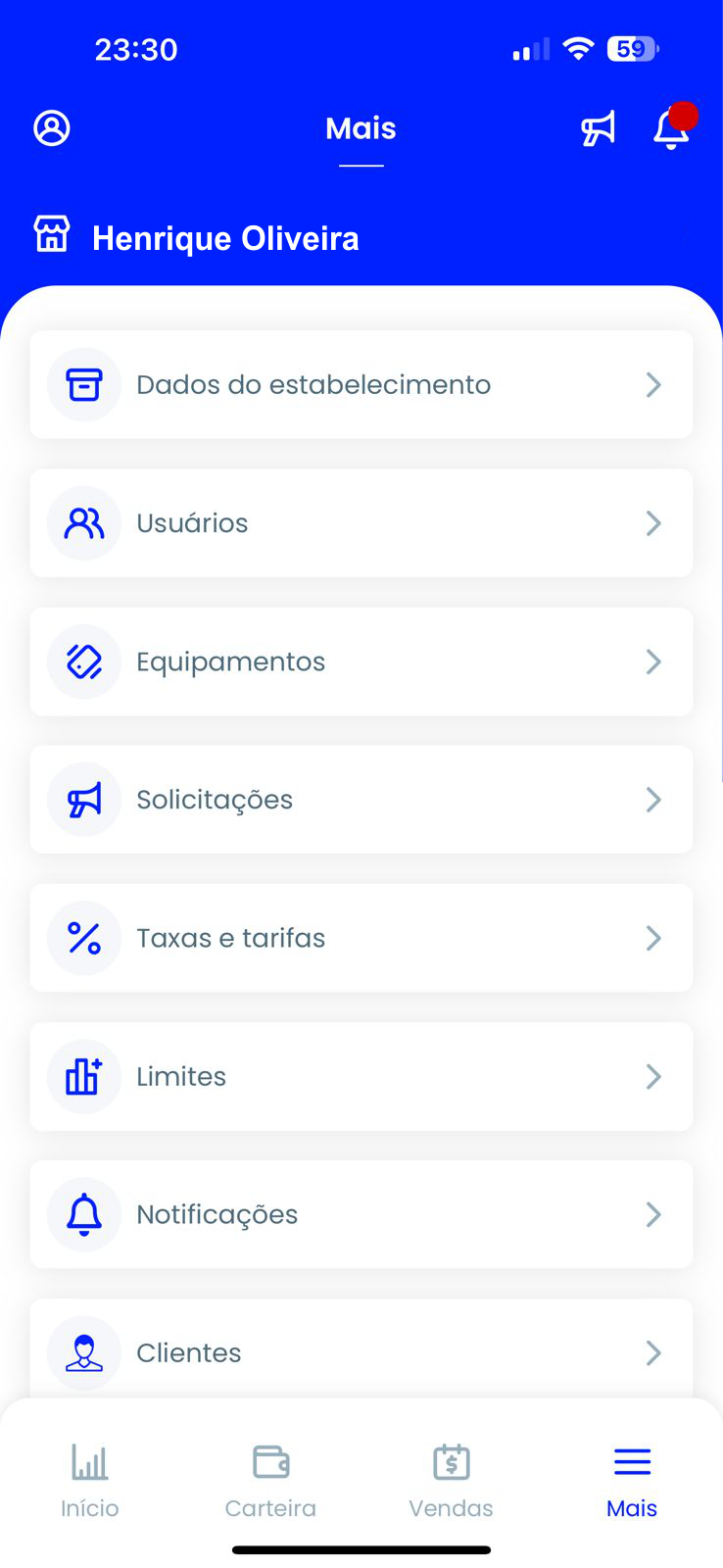Open the notifications bell in the header
723x1568 pixels.
pos(671,128)
